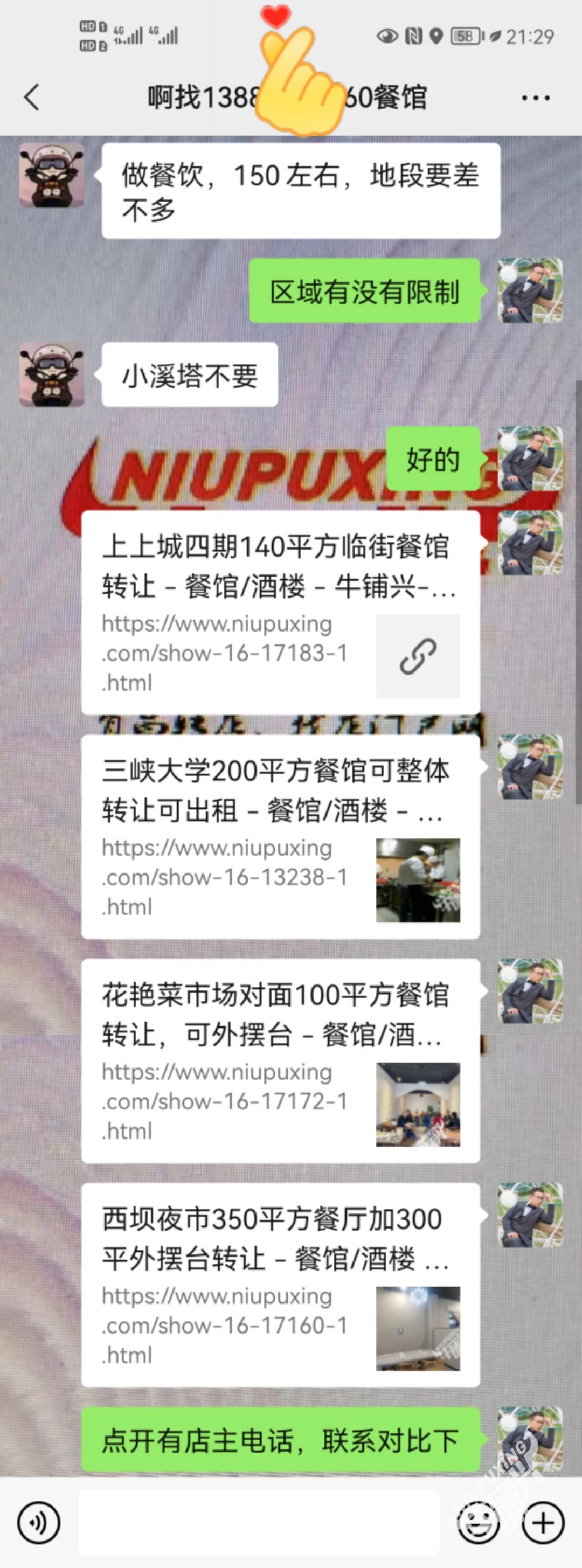This screenshot has height=1568, width=582.
Task: Open the plus attachments menu
Action: pyautogui.click(x=543, y=1522)
